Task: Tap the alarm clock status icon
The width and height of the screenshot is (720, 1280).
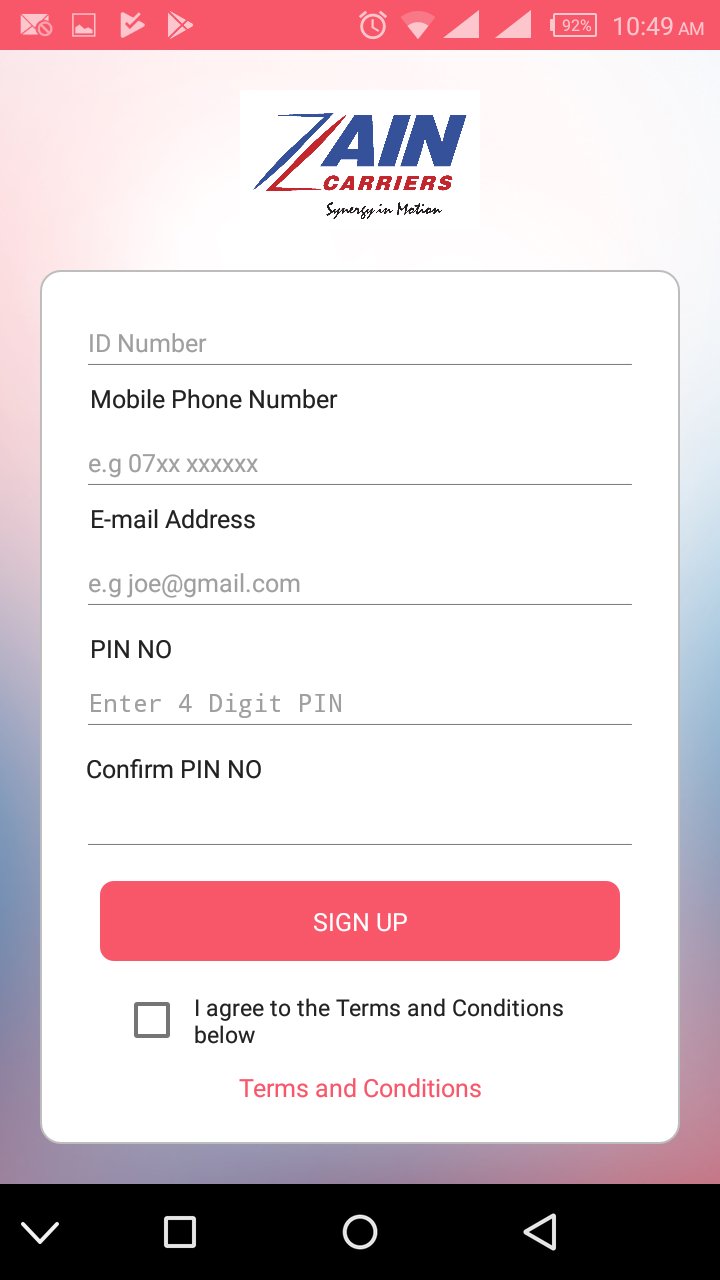Action: [x=371, y=26]
